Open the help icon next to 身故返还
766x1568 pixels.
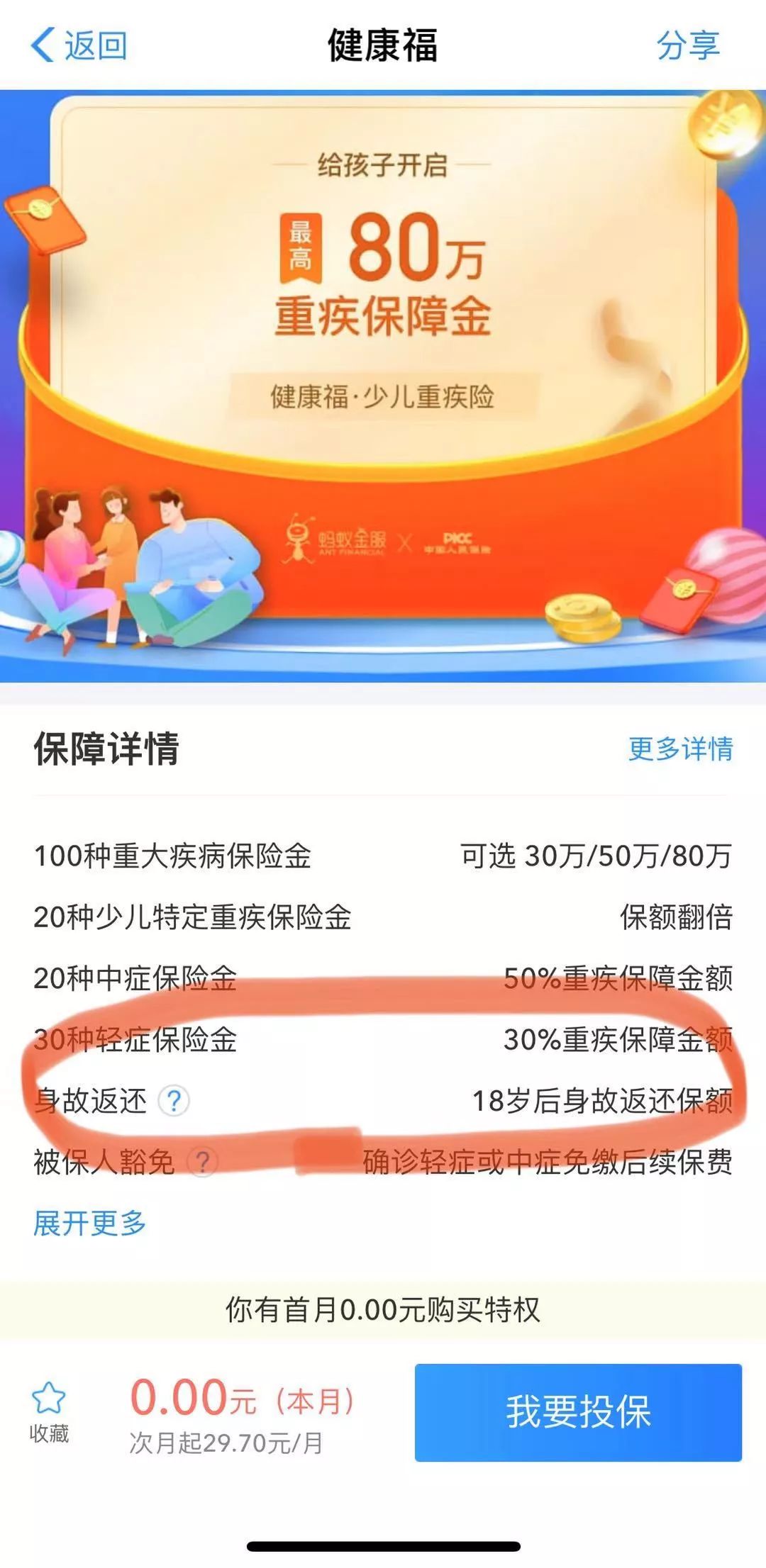[x=174, y=1101]
